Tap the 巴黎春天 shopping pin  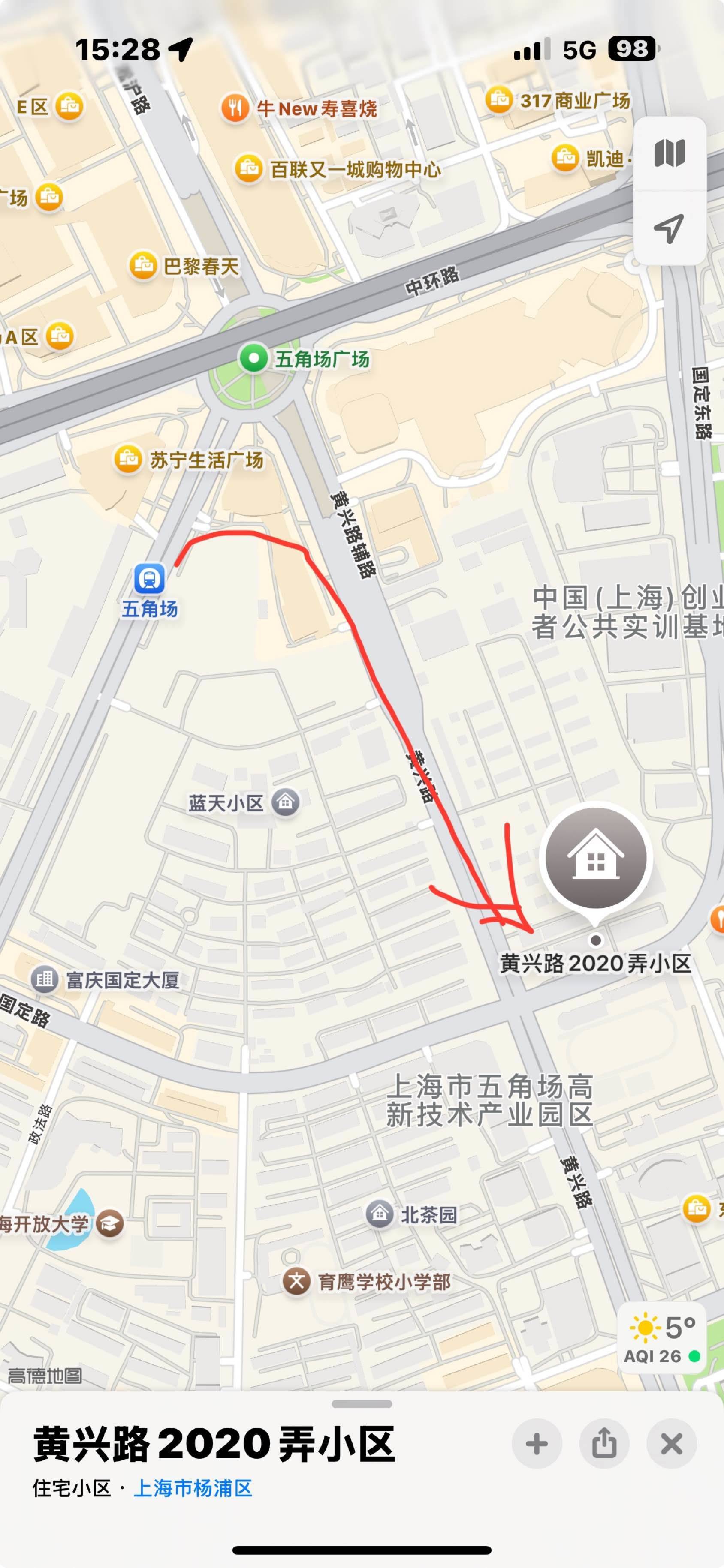[x=143, y=265]
